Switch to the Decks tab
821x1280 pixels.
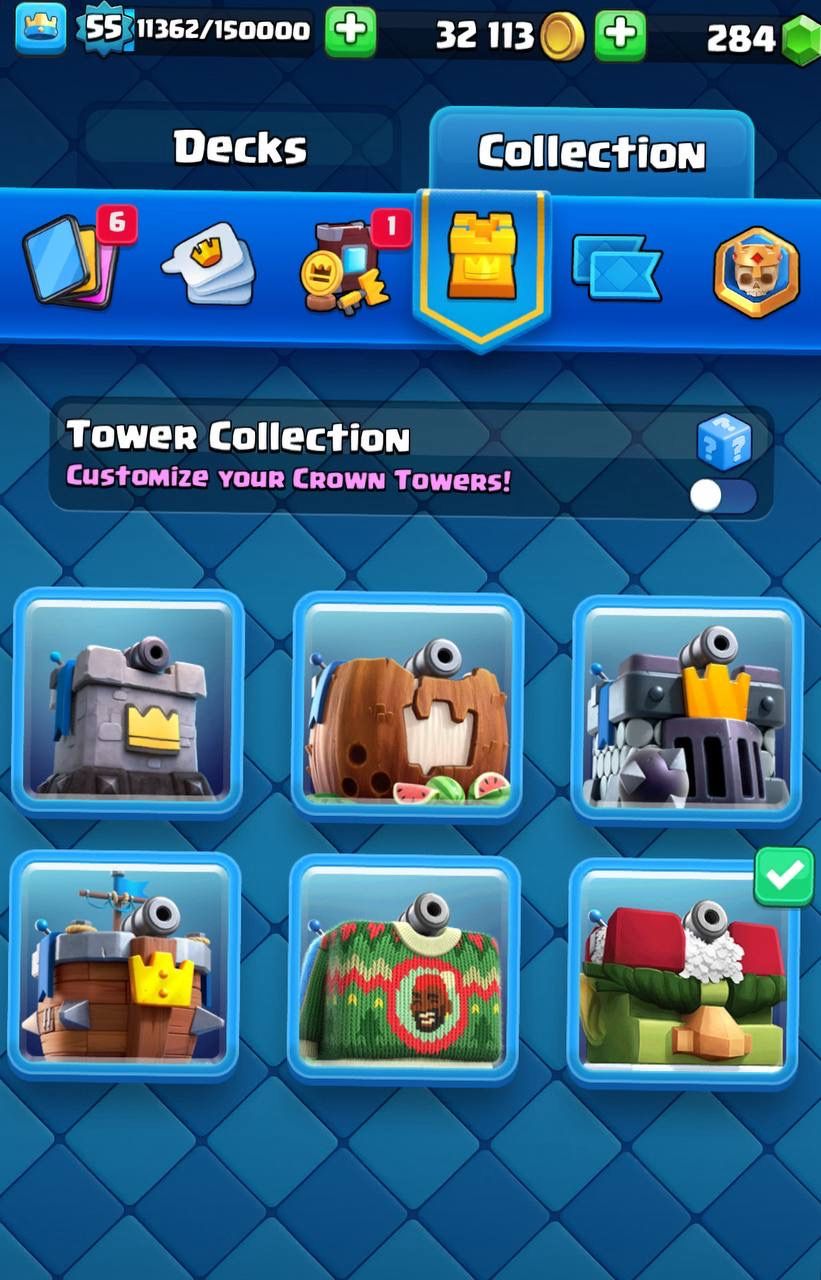coord(241,147)
